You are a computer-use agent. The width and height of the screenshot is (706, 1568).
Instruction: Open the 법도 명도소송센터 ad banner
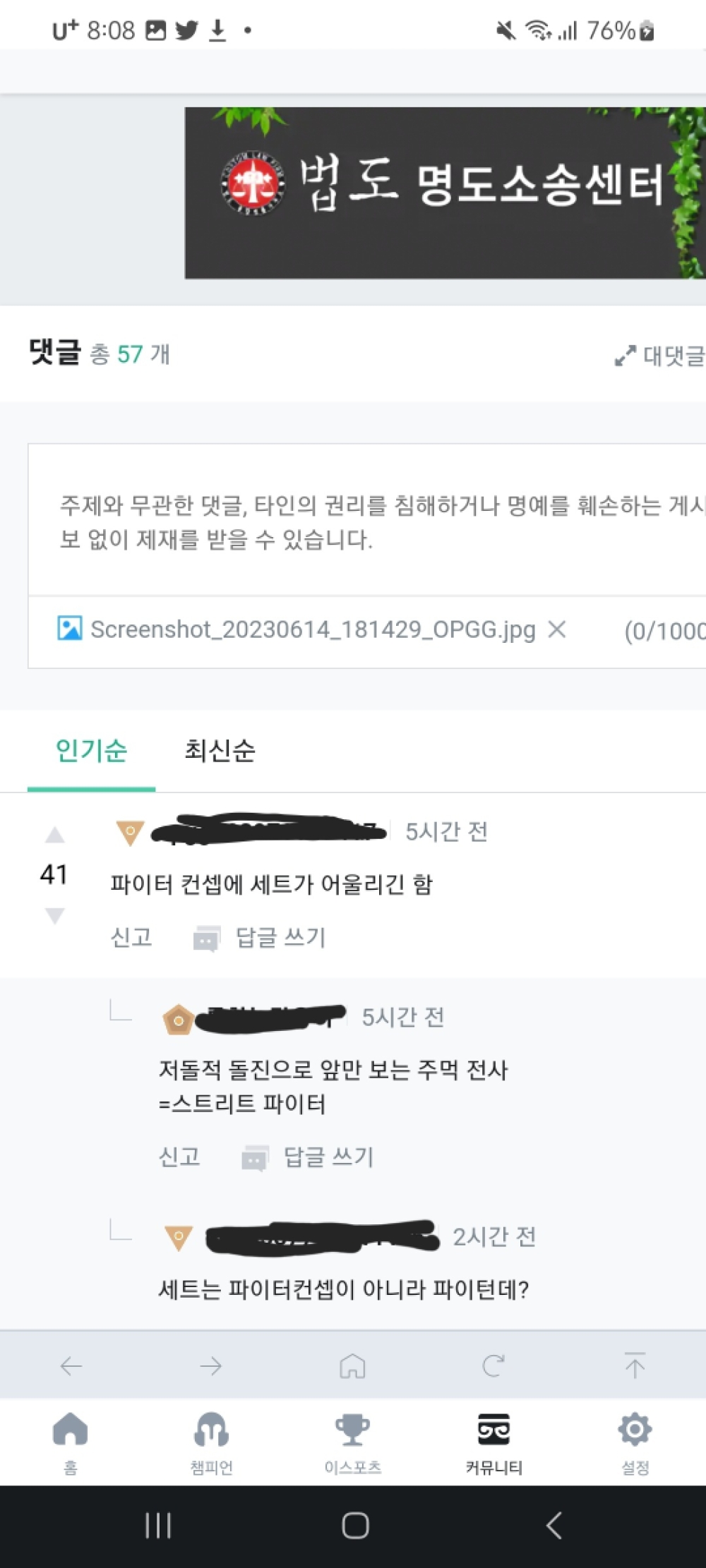pos(445,193)
